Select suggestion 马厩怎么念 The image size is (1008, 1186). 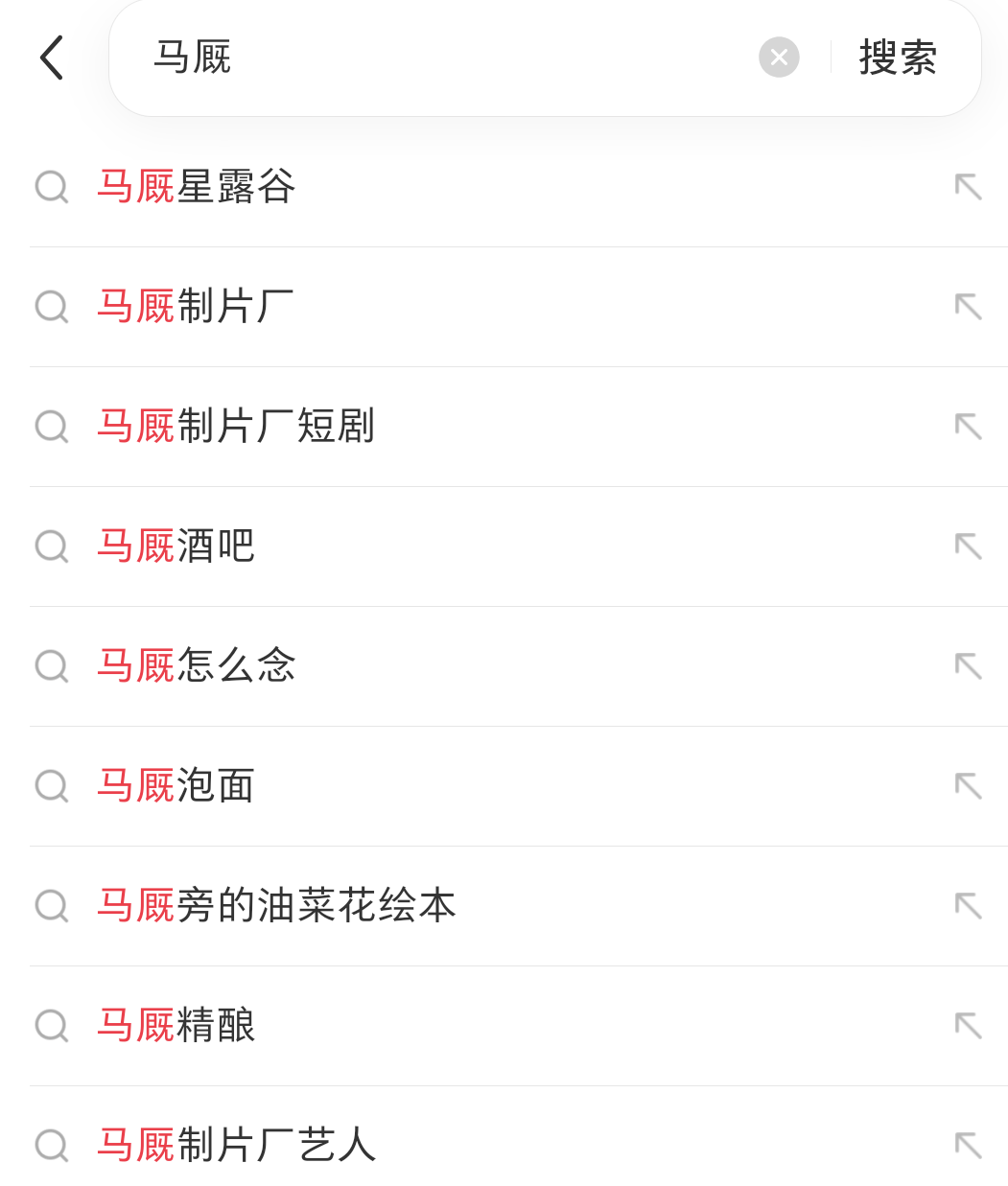click(x=197, y=666)
